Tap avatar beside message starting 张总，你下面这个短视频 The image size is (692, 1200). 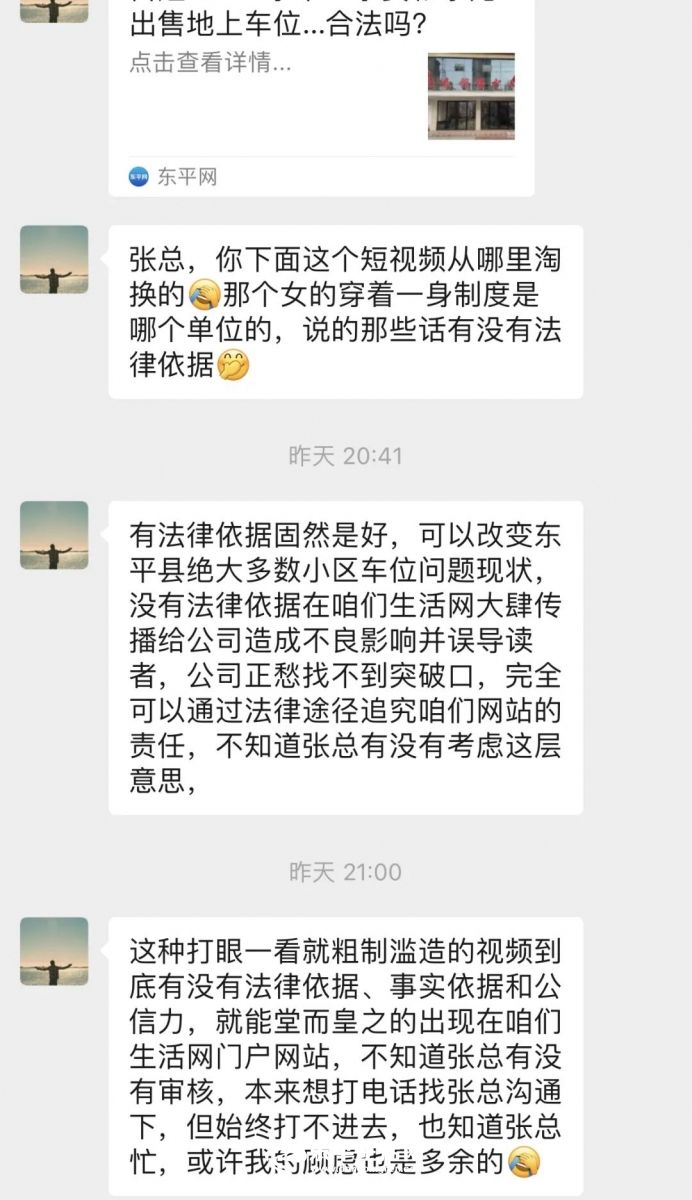54,260
